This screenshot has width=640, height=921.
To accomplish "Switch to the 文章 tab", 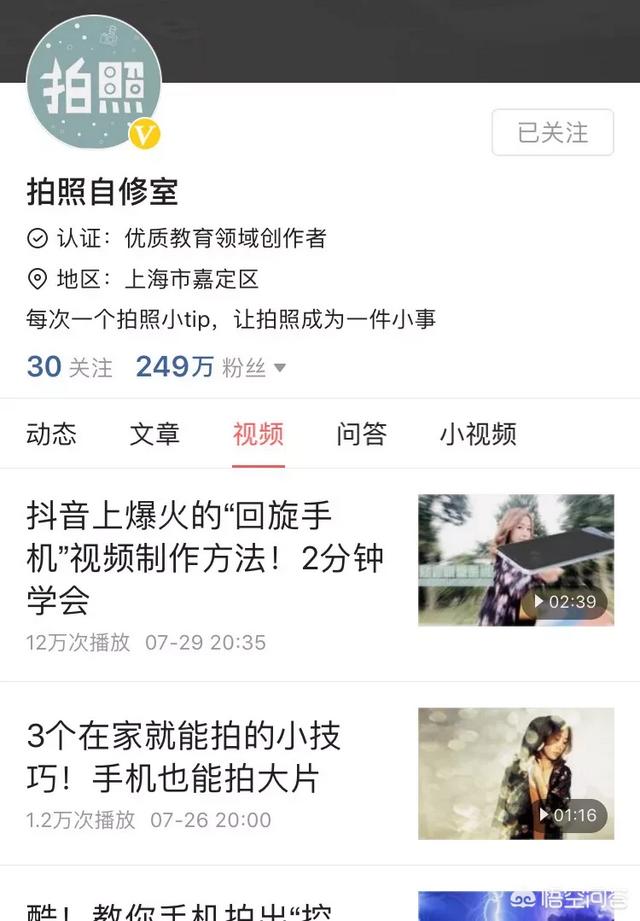I will coord(154,434).
